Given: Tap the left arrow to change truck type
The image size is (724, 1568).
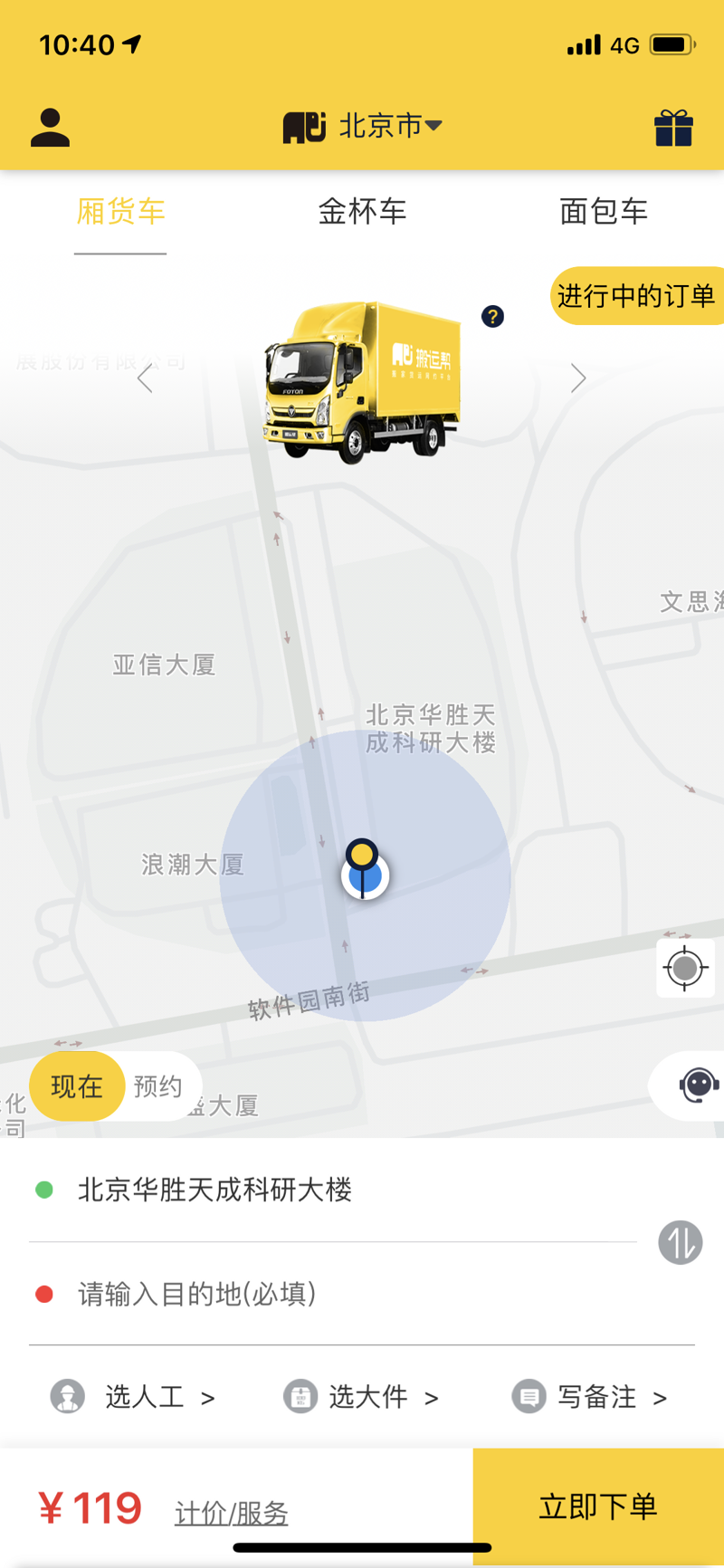Looking at the screenshot, I should [146, 378].
